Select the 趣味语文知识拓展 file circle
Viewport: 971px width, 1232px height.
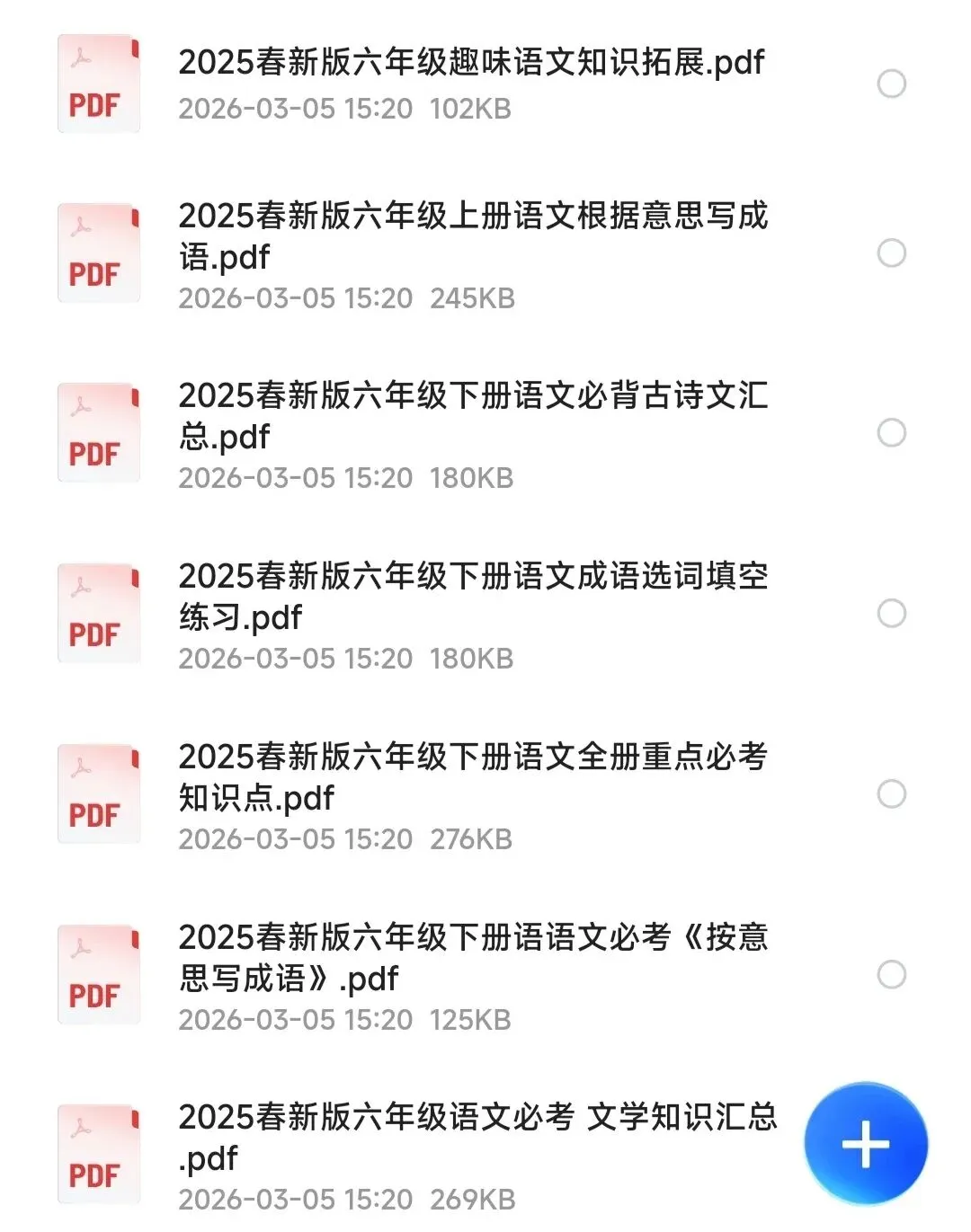(891, 84)
